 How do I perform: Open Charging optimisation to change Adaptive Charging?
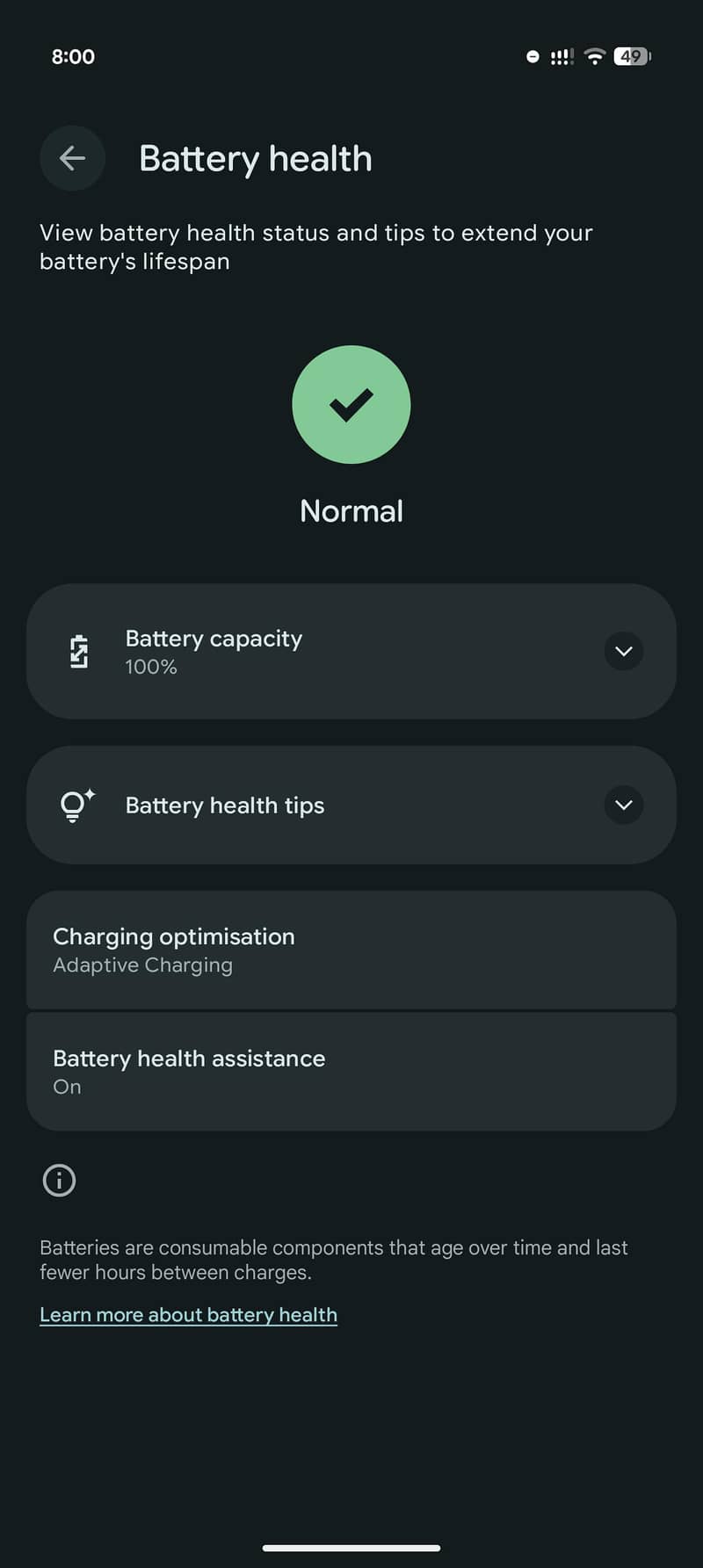click(x=351, y=950)
